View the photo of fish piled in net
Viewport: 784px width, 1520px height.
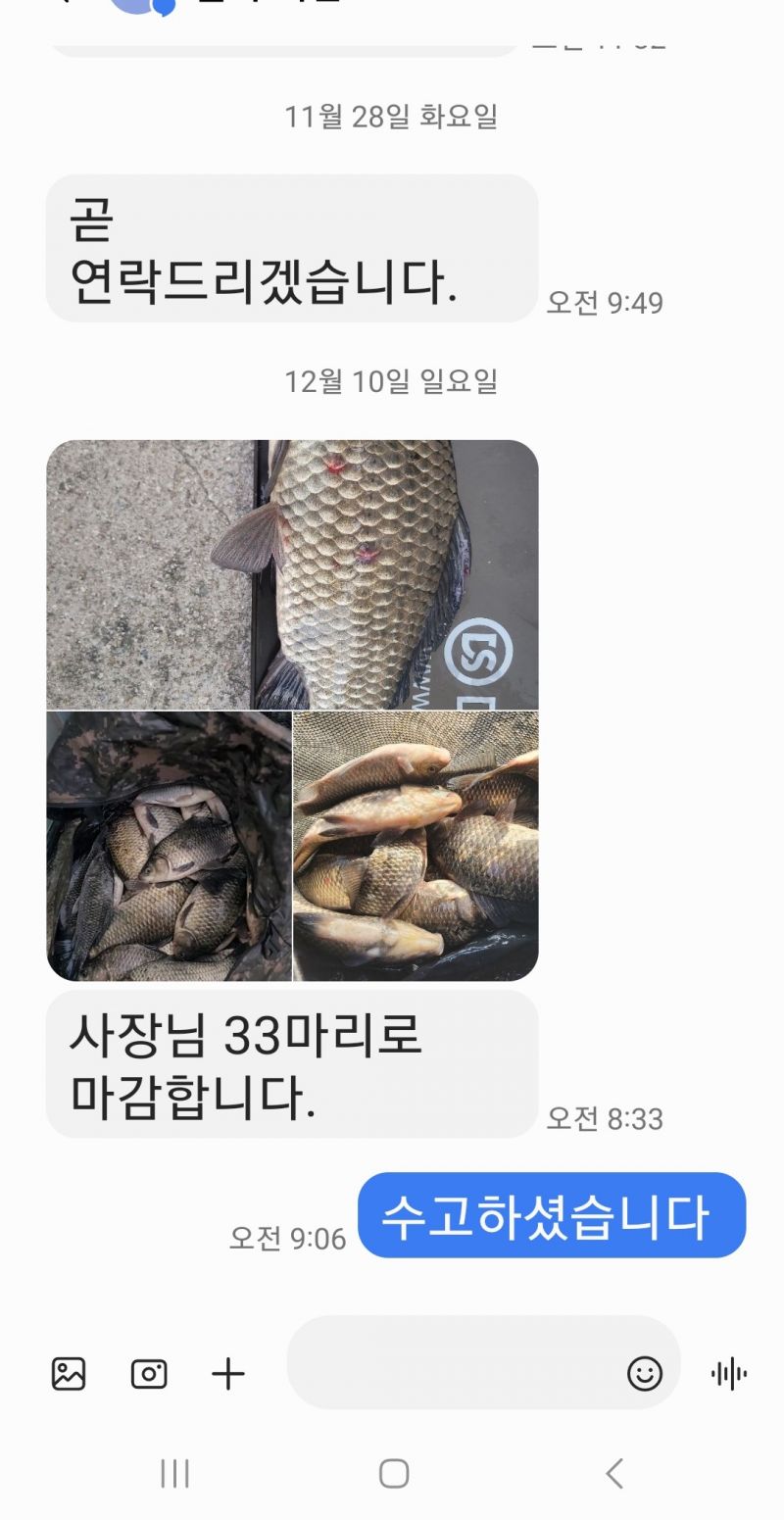point(416,846)
